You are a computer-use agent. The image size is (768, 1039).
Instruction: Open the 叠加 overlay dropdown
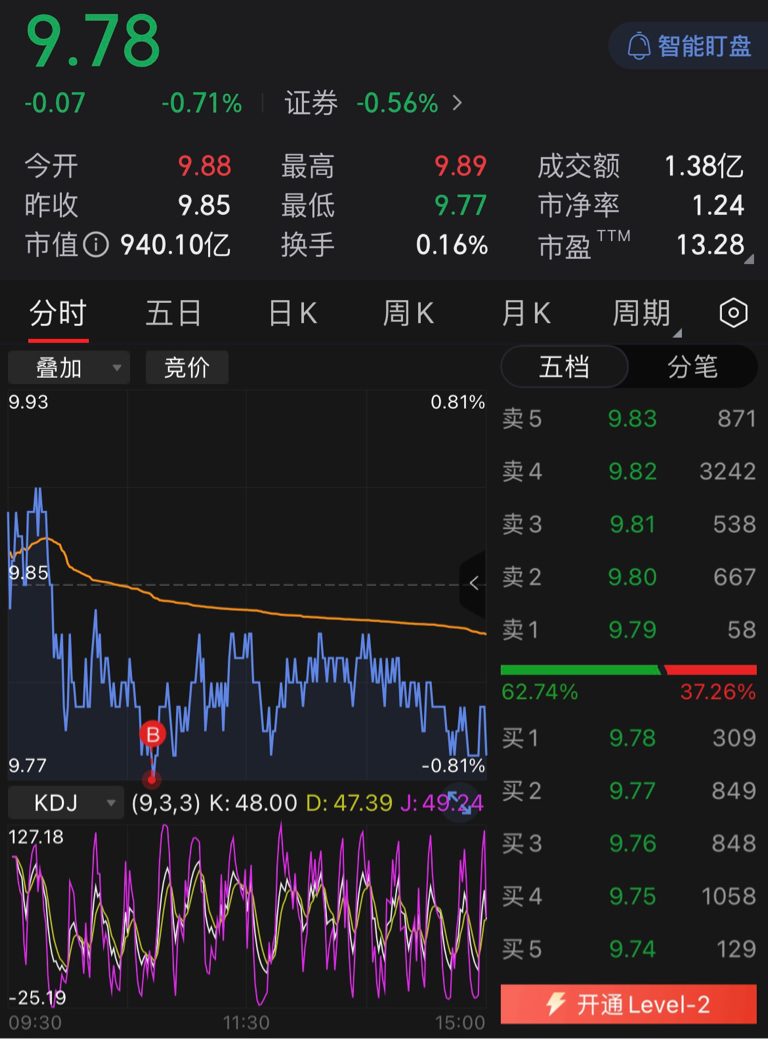click(68, 367)
